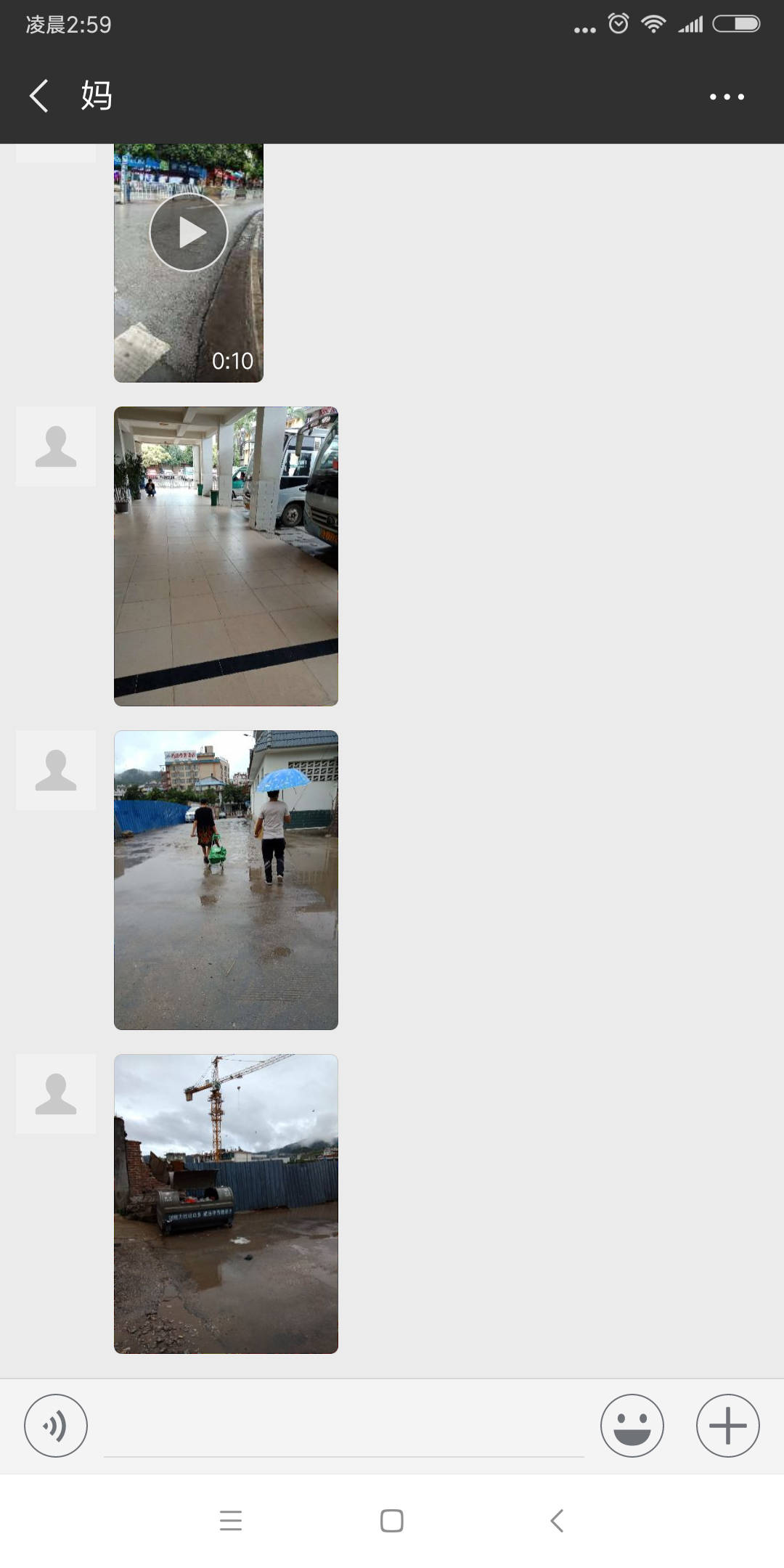Screen dimensions: 784x1568
Task: Switch to voice message input
Action: (x=56, y=1426)
